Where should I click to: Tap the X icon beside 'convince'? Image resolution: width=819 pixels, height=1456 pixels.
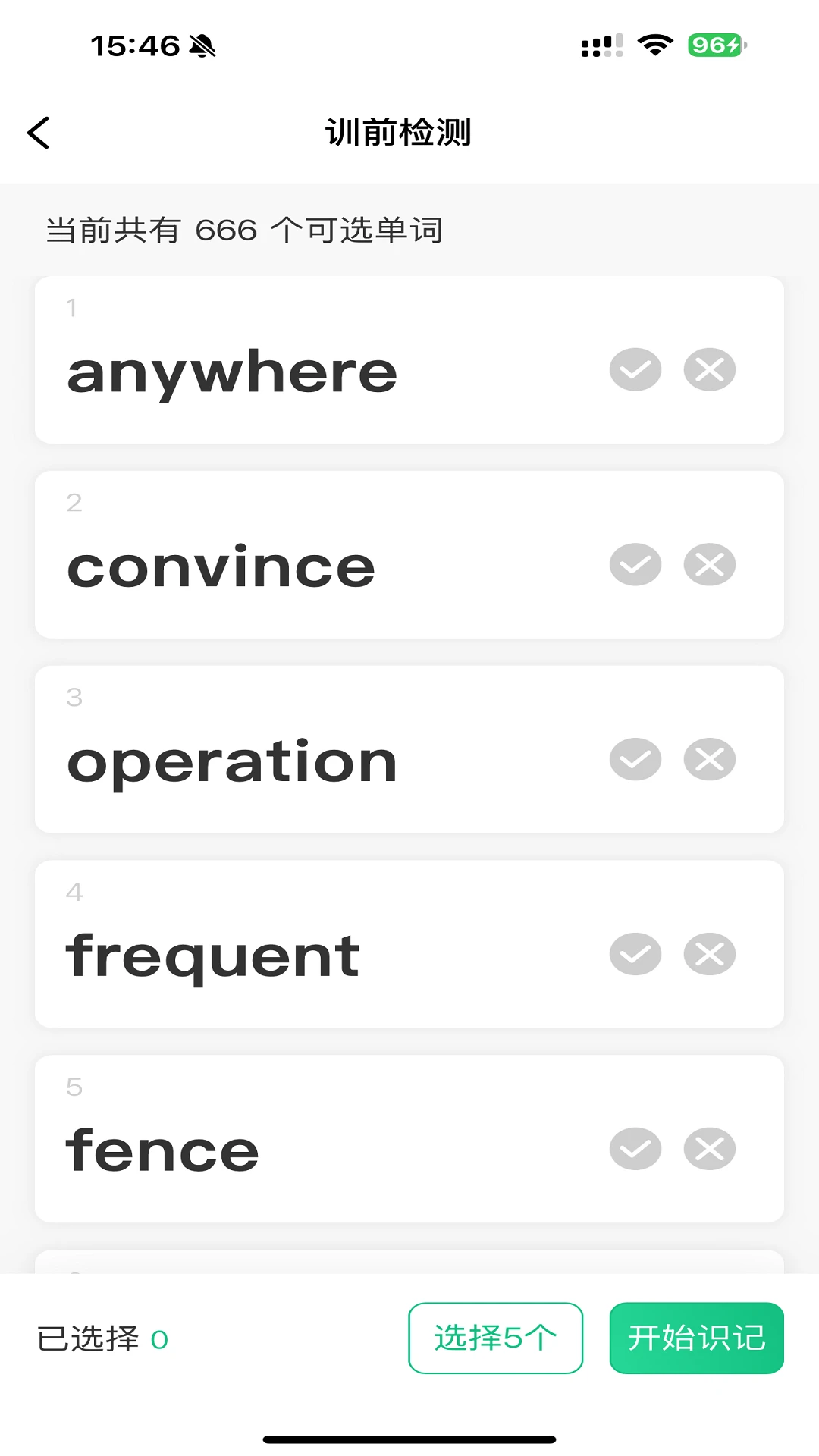pos(710,565)
